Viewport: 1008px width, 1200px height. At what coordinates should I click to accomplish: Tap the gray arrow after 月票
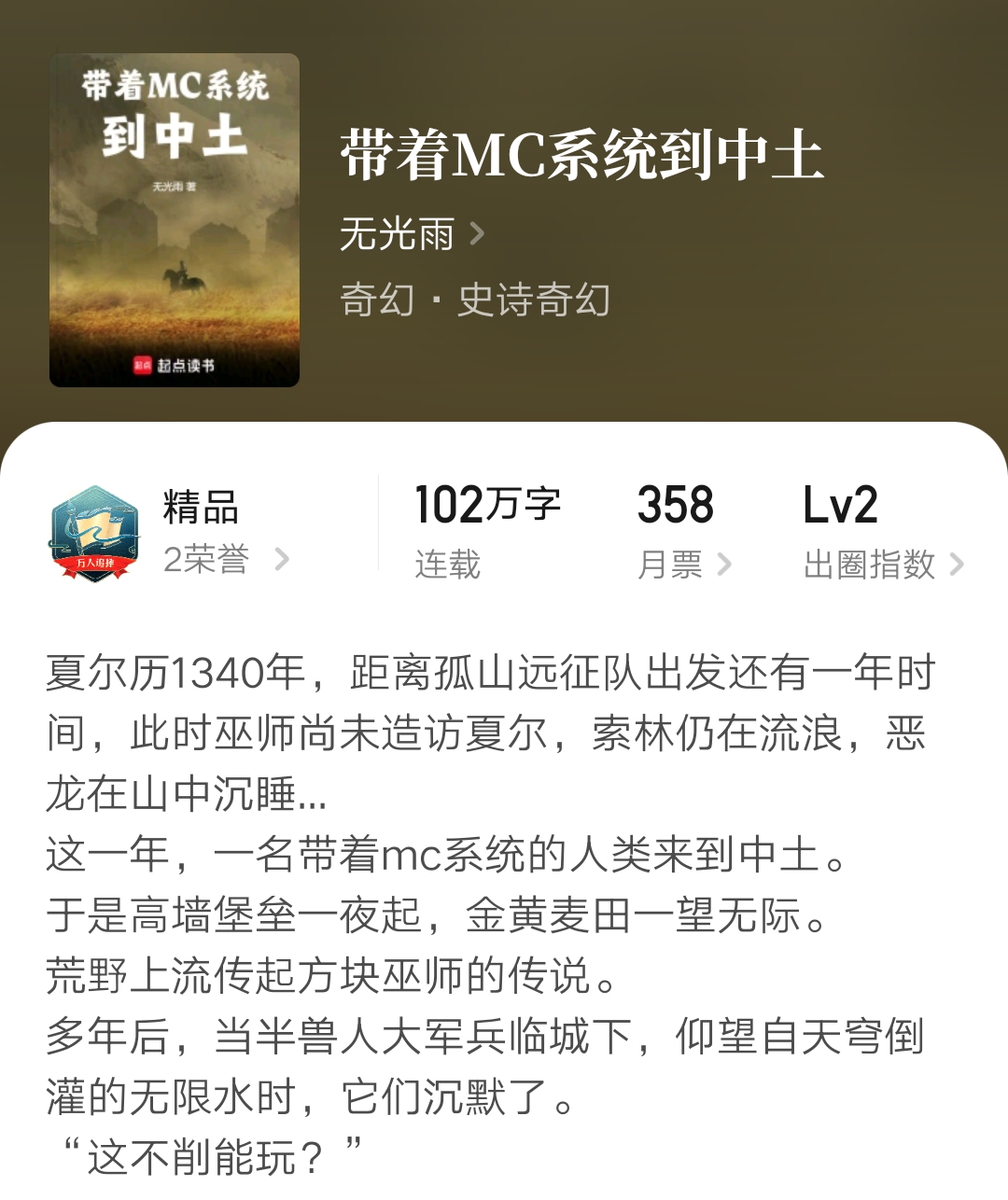click(x=725, y=565)
